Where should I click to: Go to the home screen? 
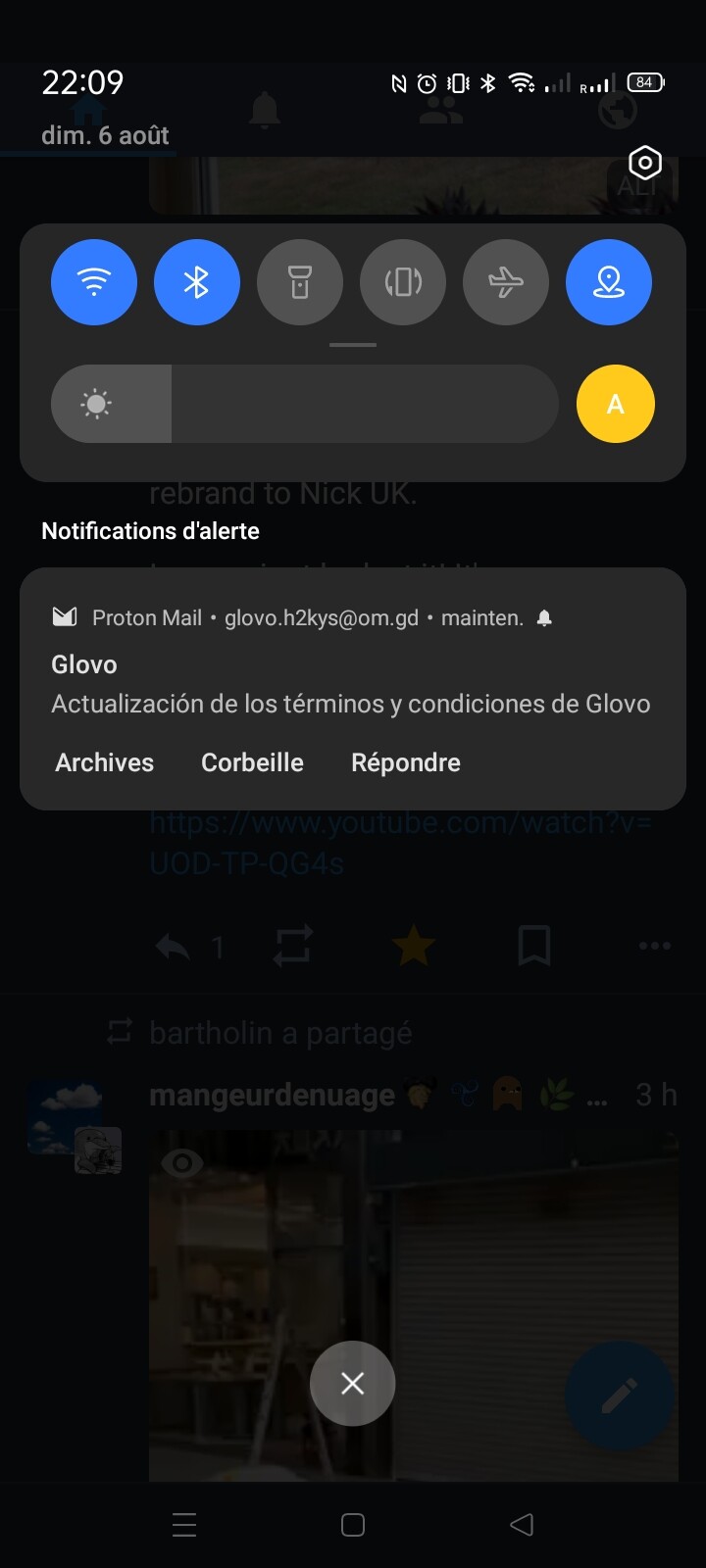[x=353, y=1524]
